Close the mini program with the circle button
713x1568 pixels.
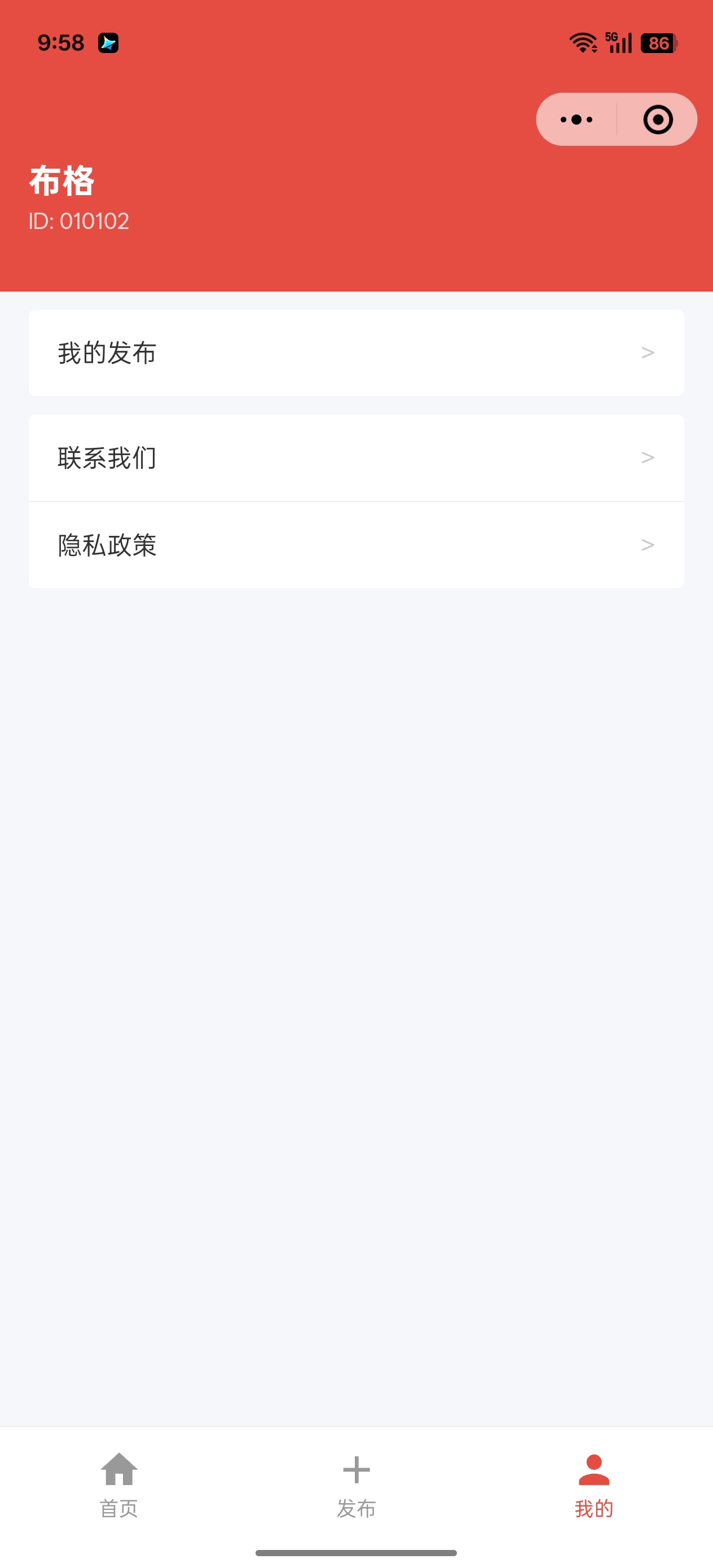658,120
